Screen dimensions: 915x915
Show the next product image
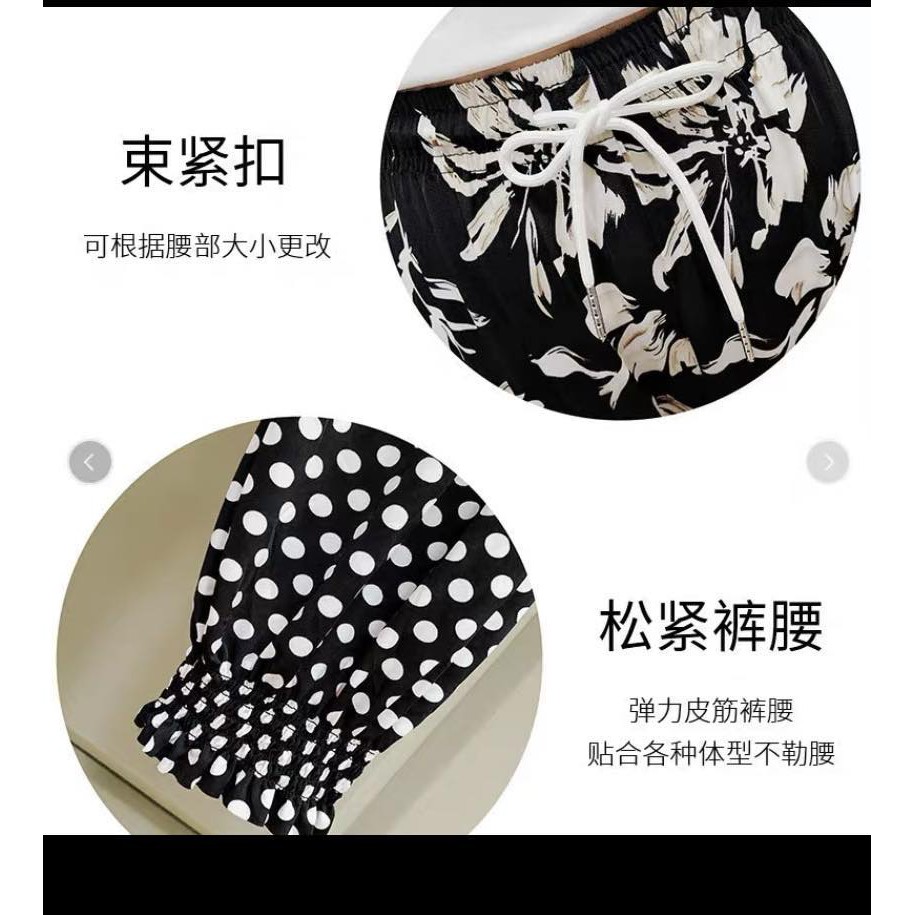[827, 462]
